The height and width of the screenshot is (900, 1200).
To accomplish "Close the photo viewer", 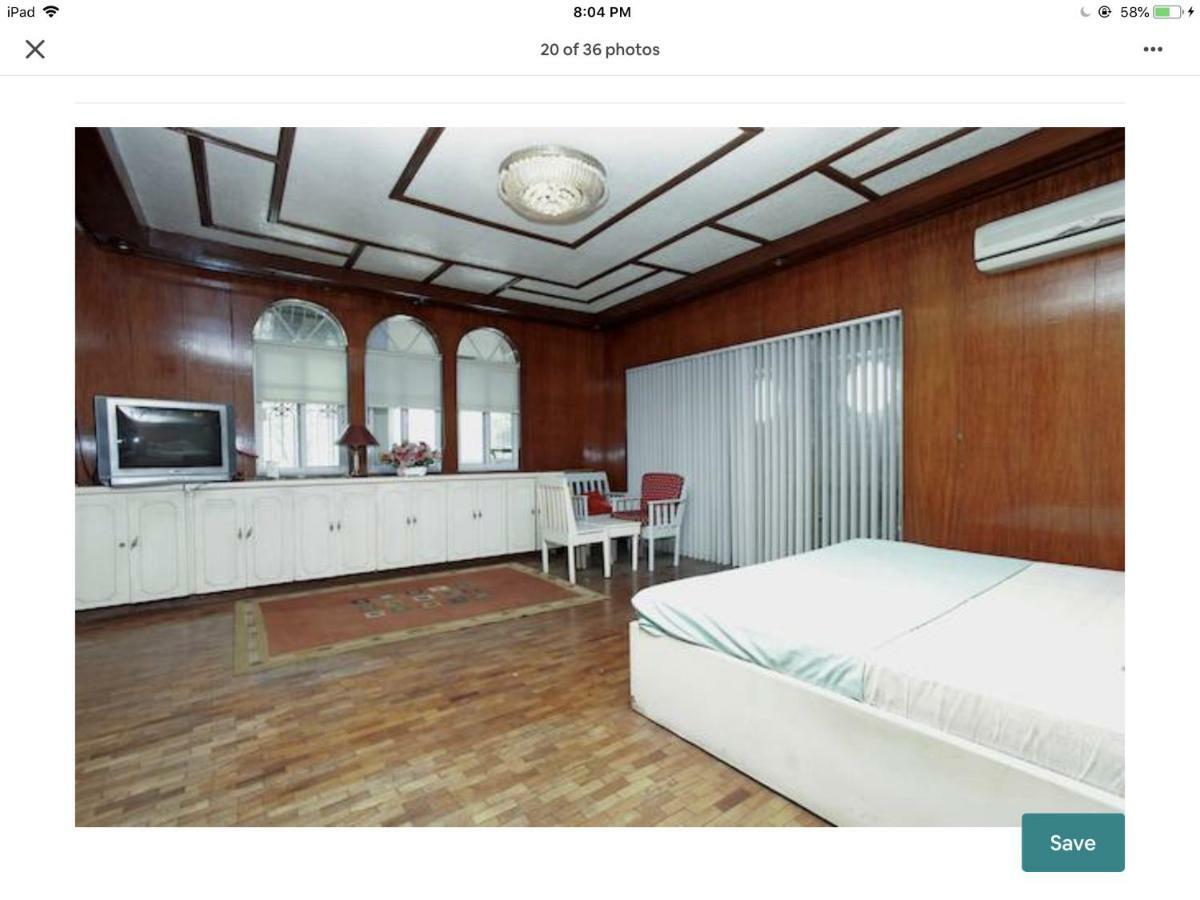I will tap(35, 49).
